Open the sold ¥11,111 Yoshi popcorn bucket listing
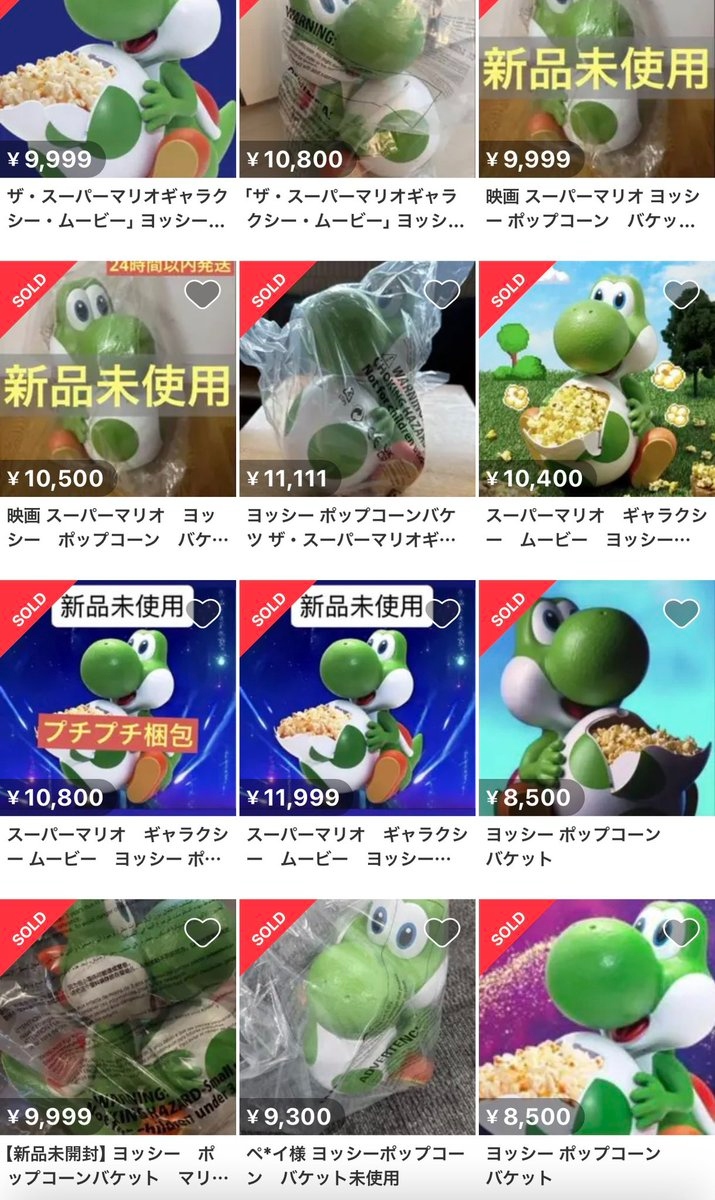Screen dimensions: 715x1200 (x=357, y=379)
